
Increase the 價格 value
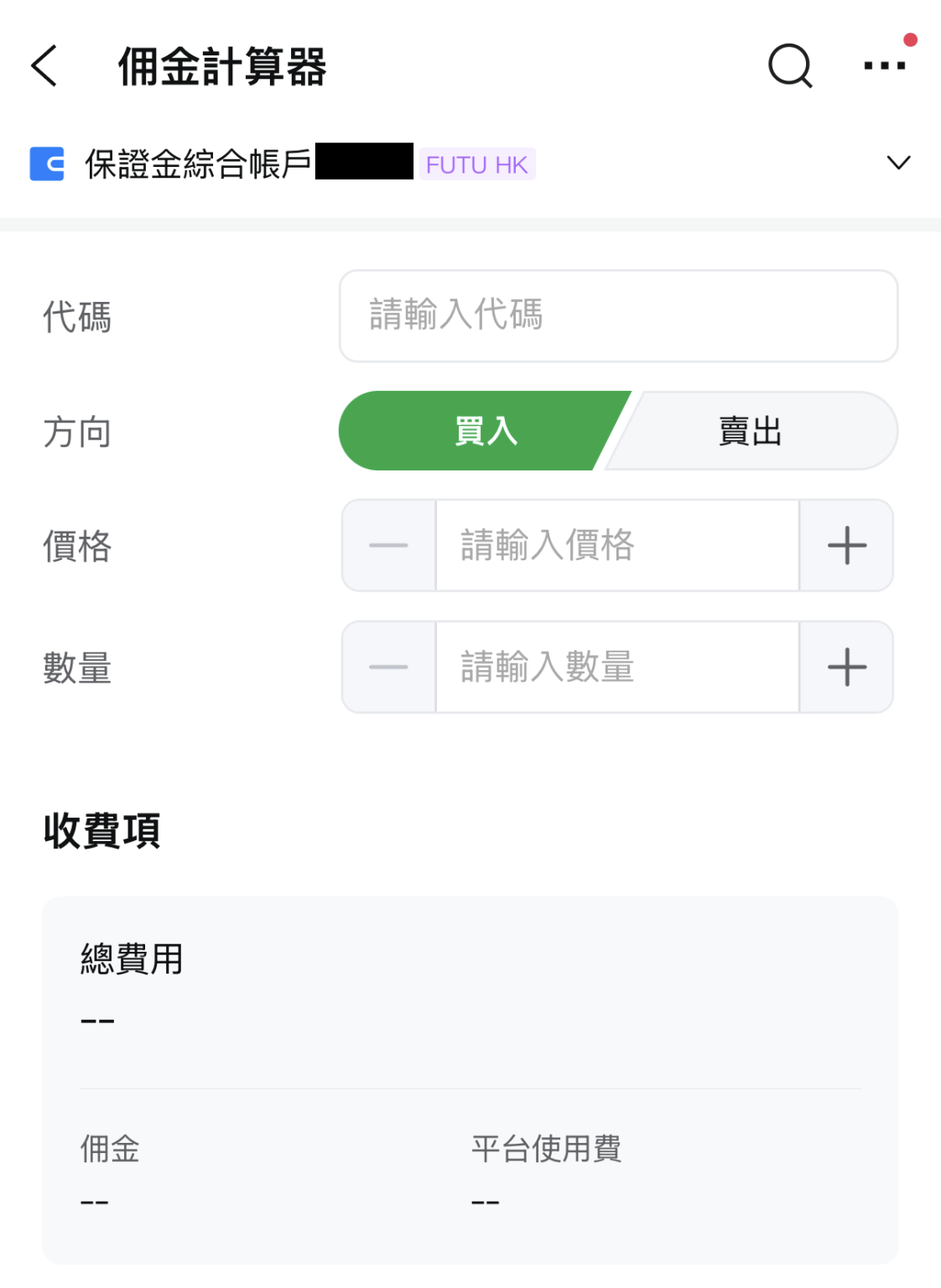pos(846,546)
